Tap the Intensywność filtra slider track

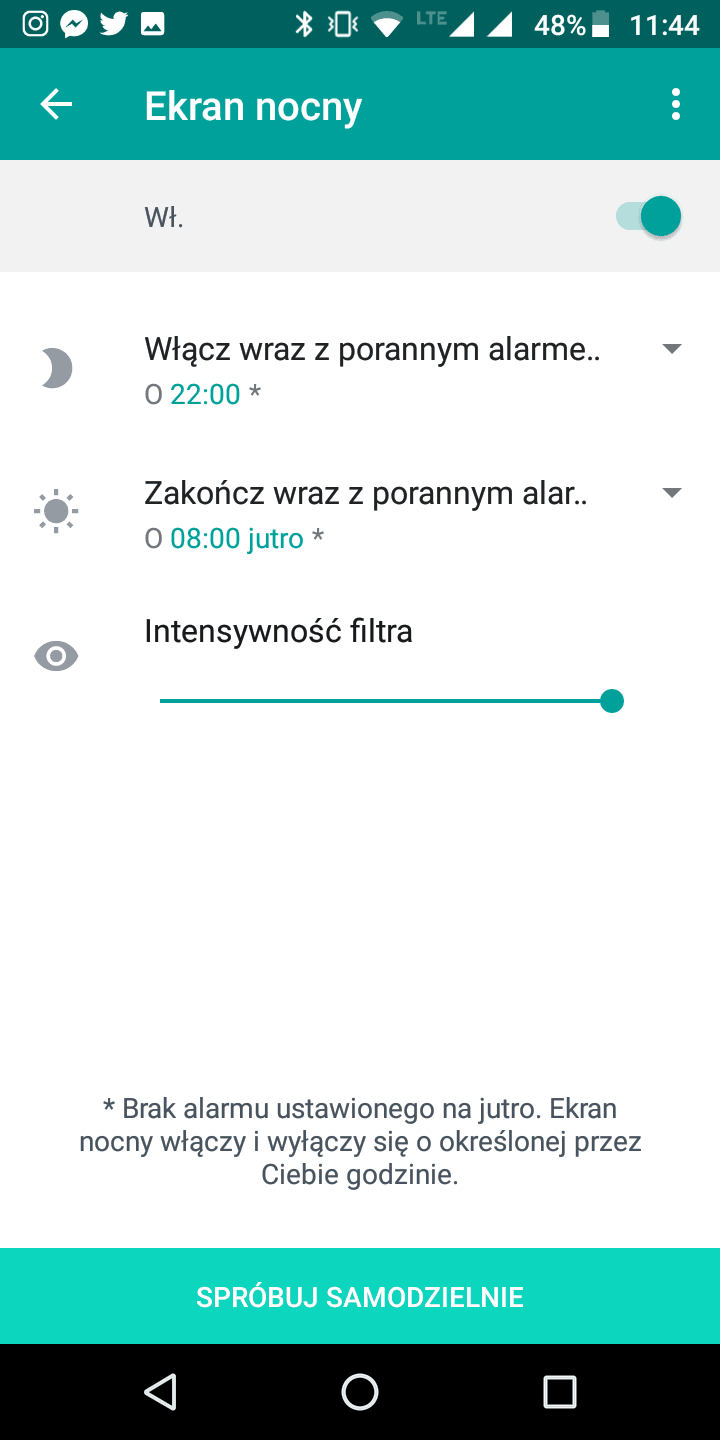(391, 701)
